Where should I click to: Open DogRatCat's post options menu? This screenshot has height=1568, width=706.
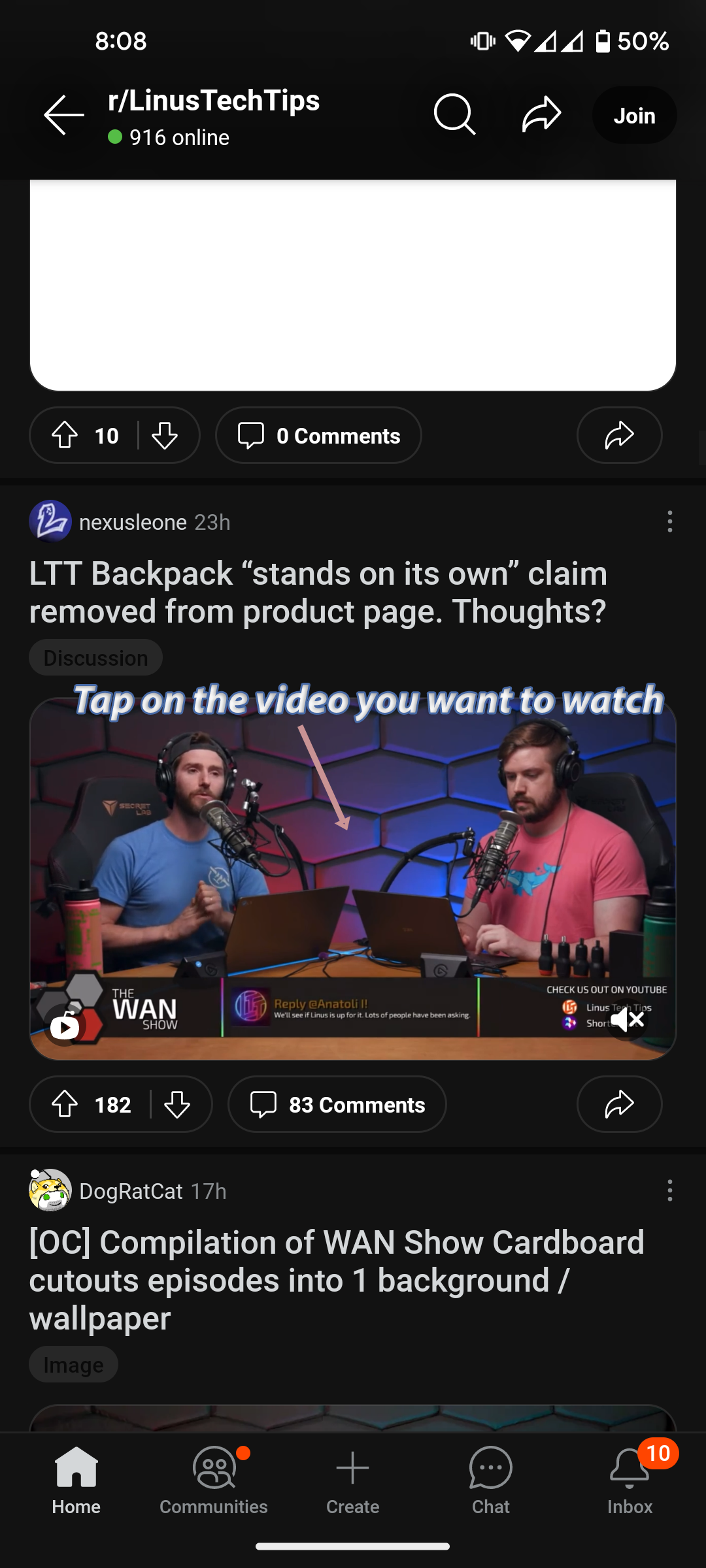tap(669, 1191)
